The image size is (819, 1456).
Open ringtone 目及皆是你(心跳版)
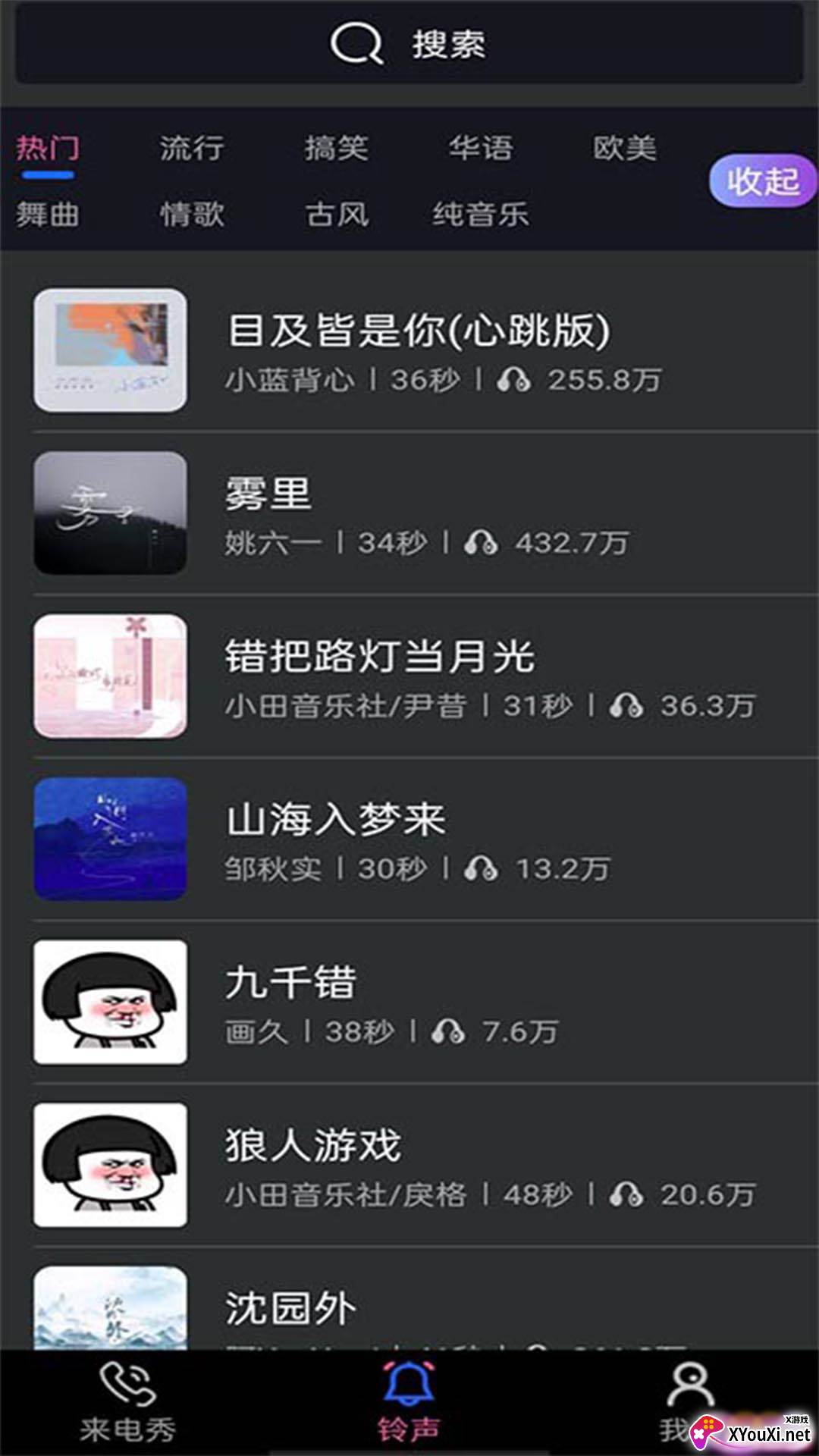(x=419, y=350)
